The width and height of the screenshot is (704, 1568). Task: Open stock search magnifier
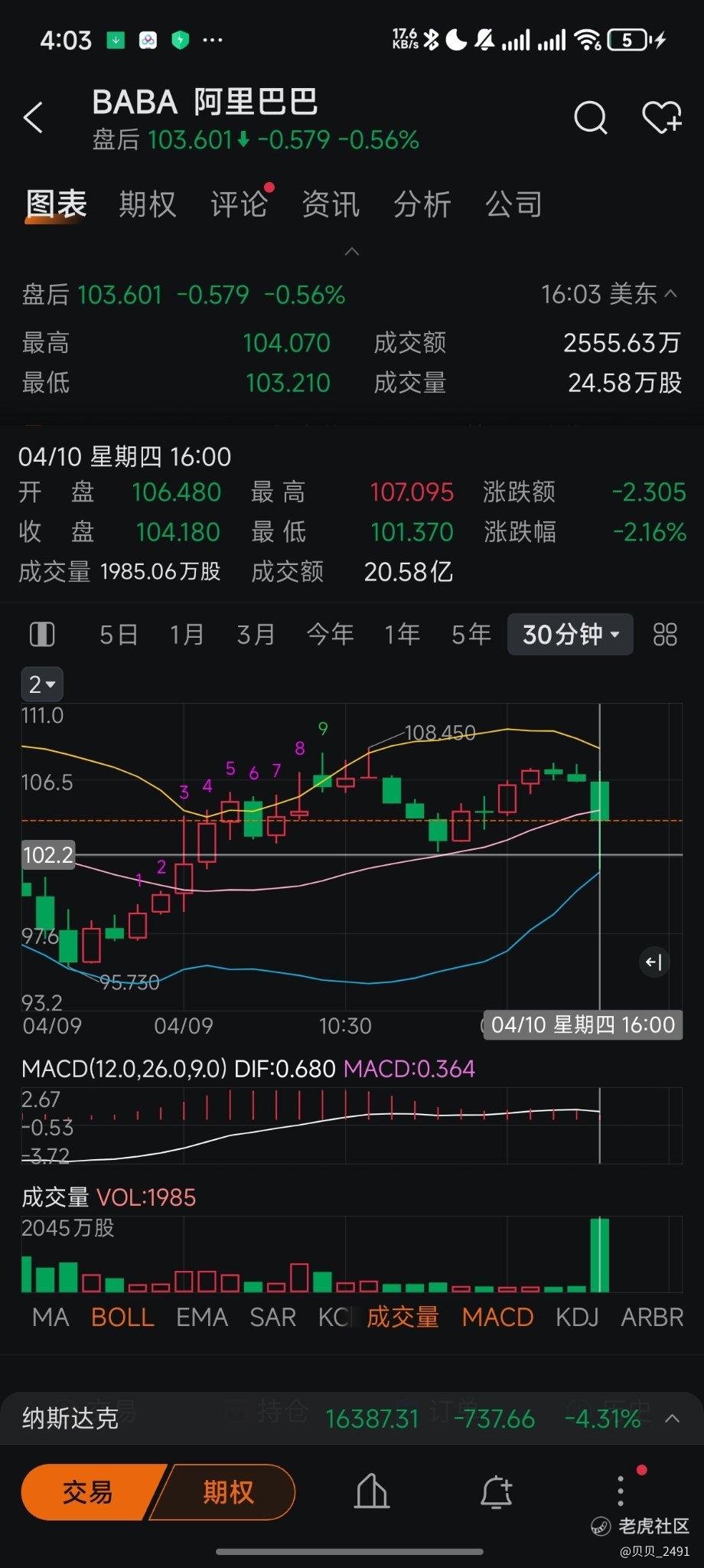pyautogui.click(x=590, y=119)
